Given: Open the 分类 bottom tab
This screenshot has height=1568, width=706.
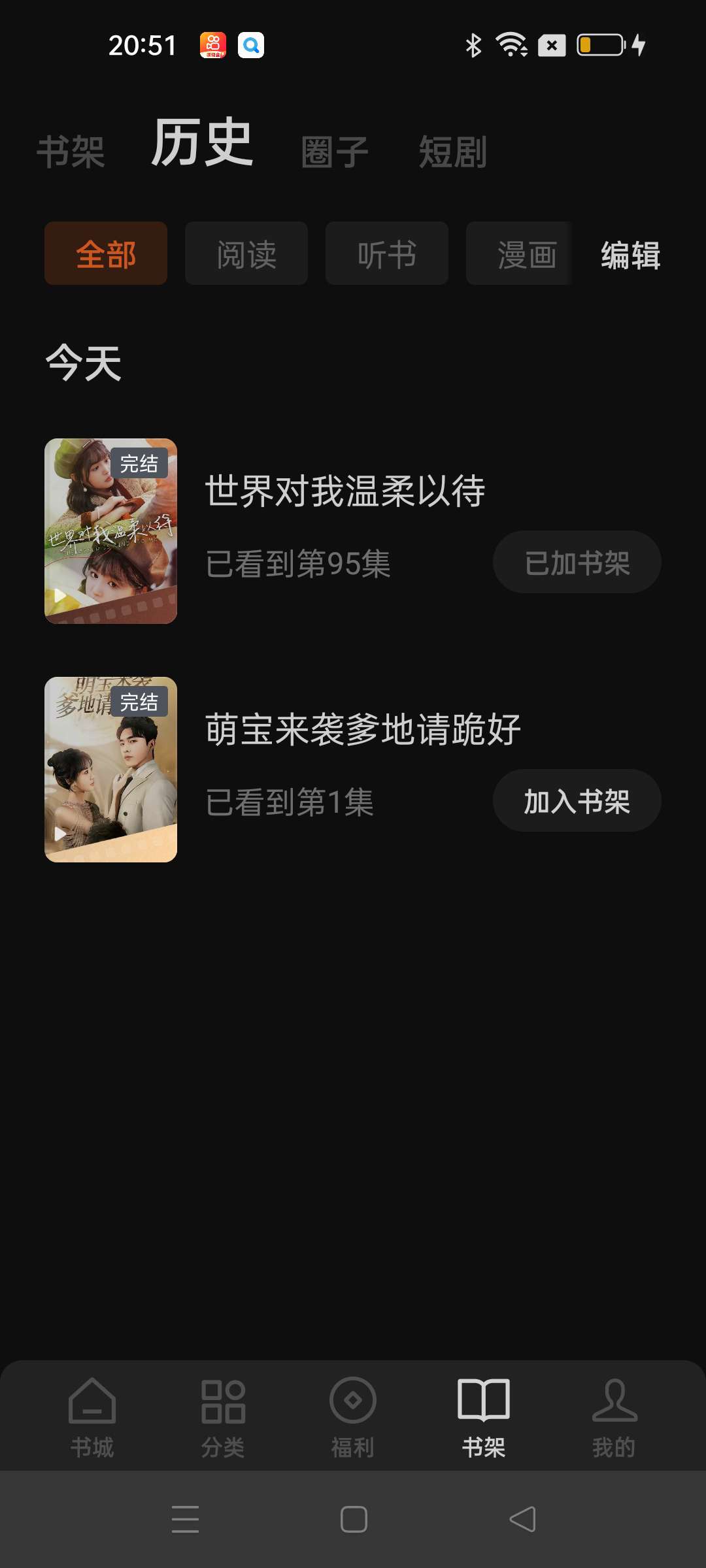Looking at the screenshot, I should point(223,1414).
